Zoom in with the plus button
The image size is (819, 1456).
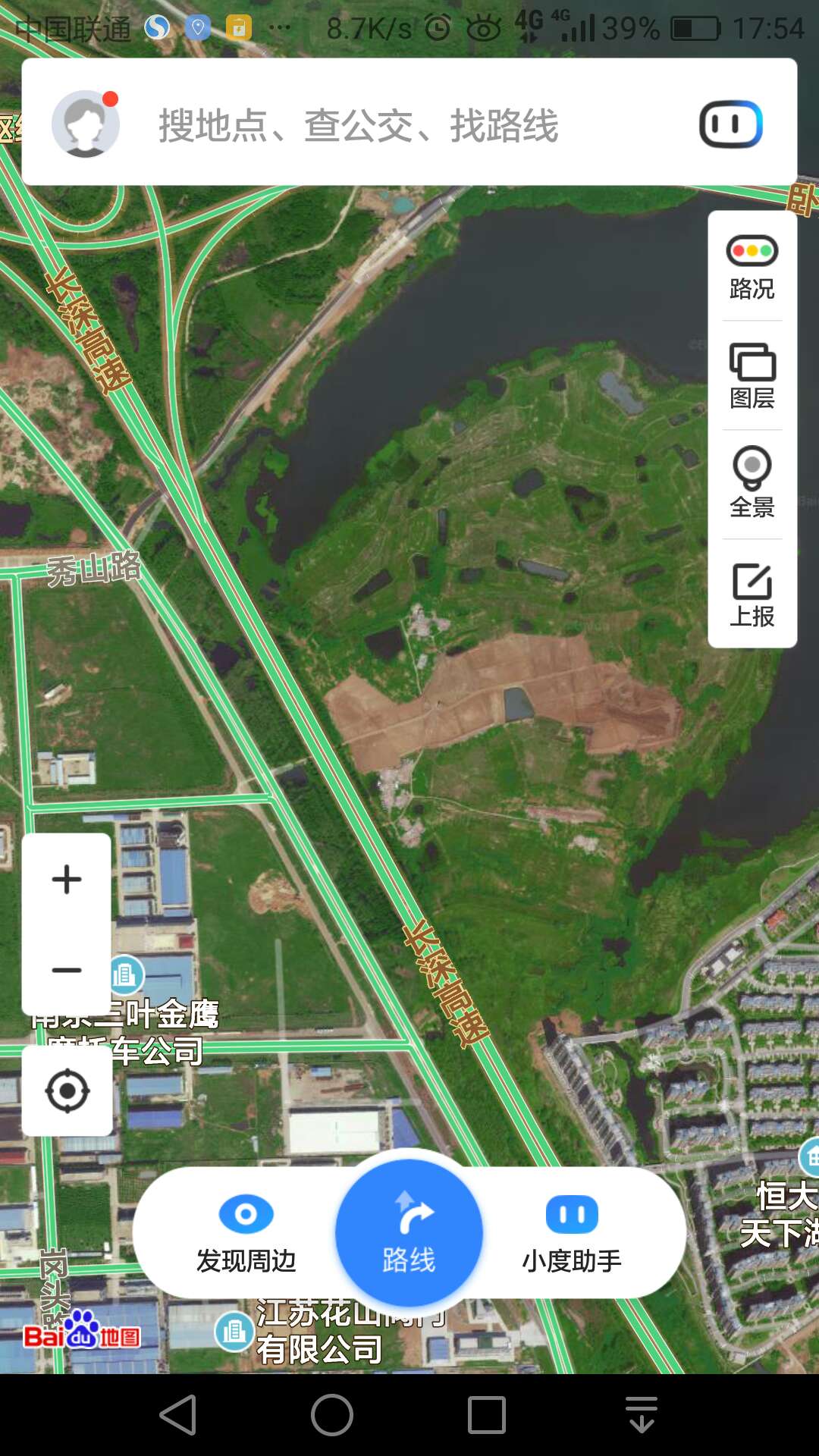[67, 880]
